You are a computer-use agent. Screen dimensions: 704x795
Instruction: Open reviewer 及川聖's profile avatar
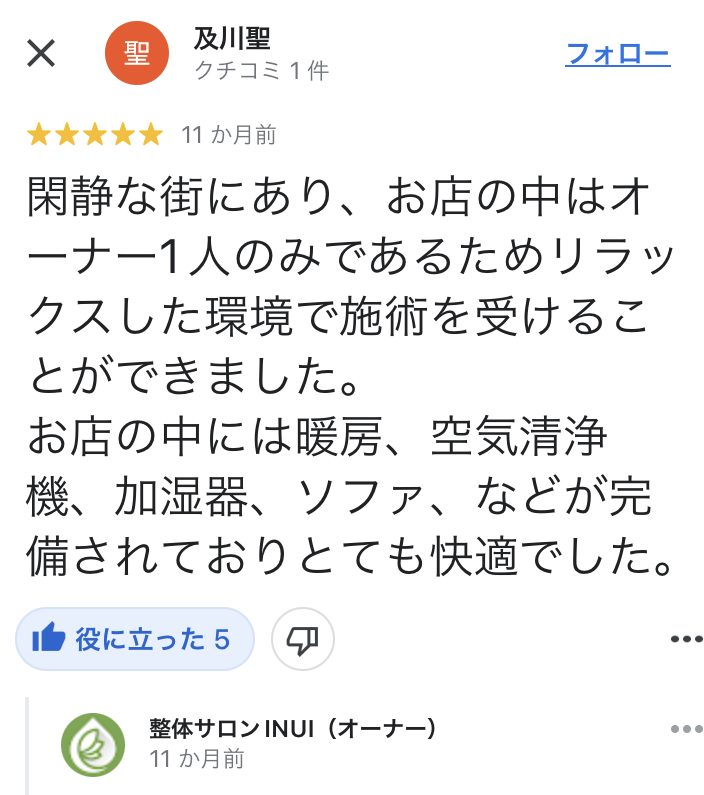tap(137, 53)
